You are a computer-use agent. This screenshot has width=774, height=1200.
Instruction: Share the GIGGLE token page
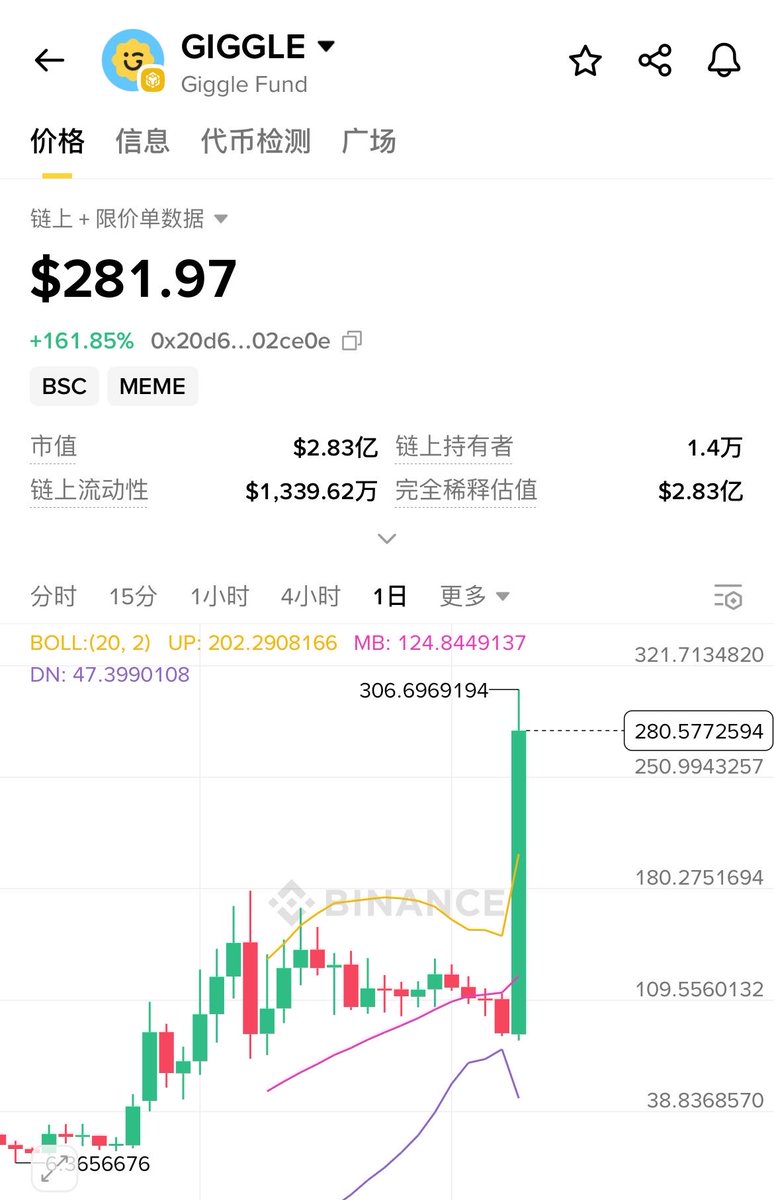click(655, 61)
